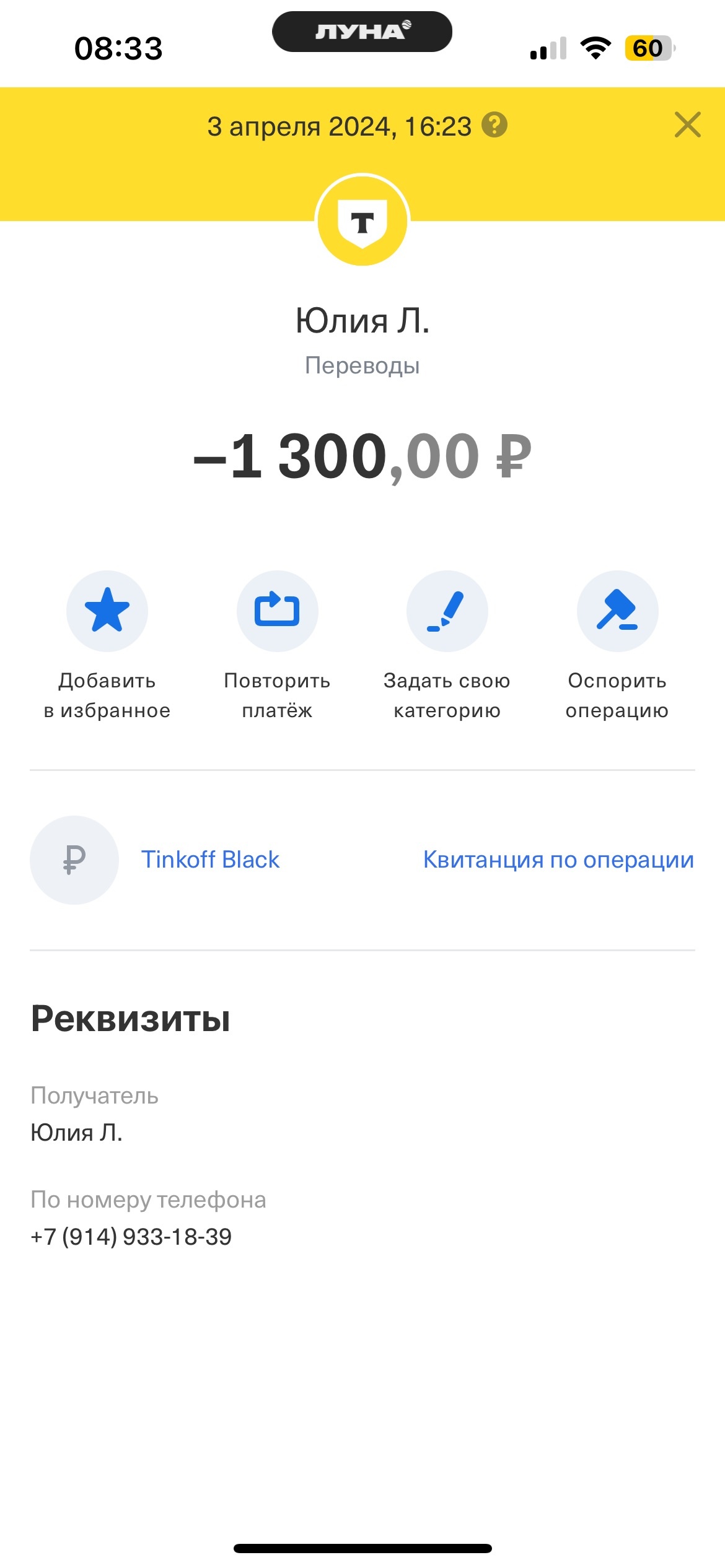Screen dimensions: 725x1568
Task: Repeat the payment to Юлия Л.
Action: tap(277, 611)
